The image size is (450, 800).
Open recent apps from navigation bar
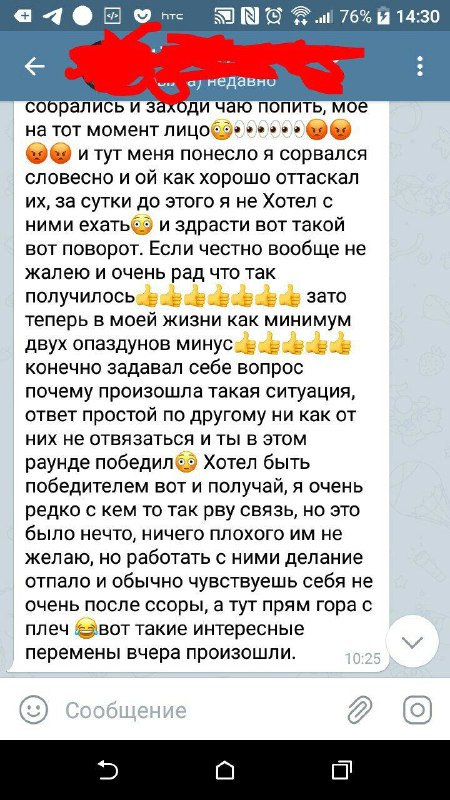pos(342,770)
